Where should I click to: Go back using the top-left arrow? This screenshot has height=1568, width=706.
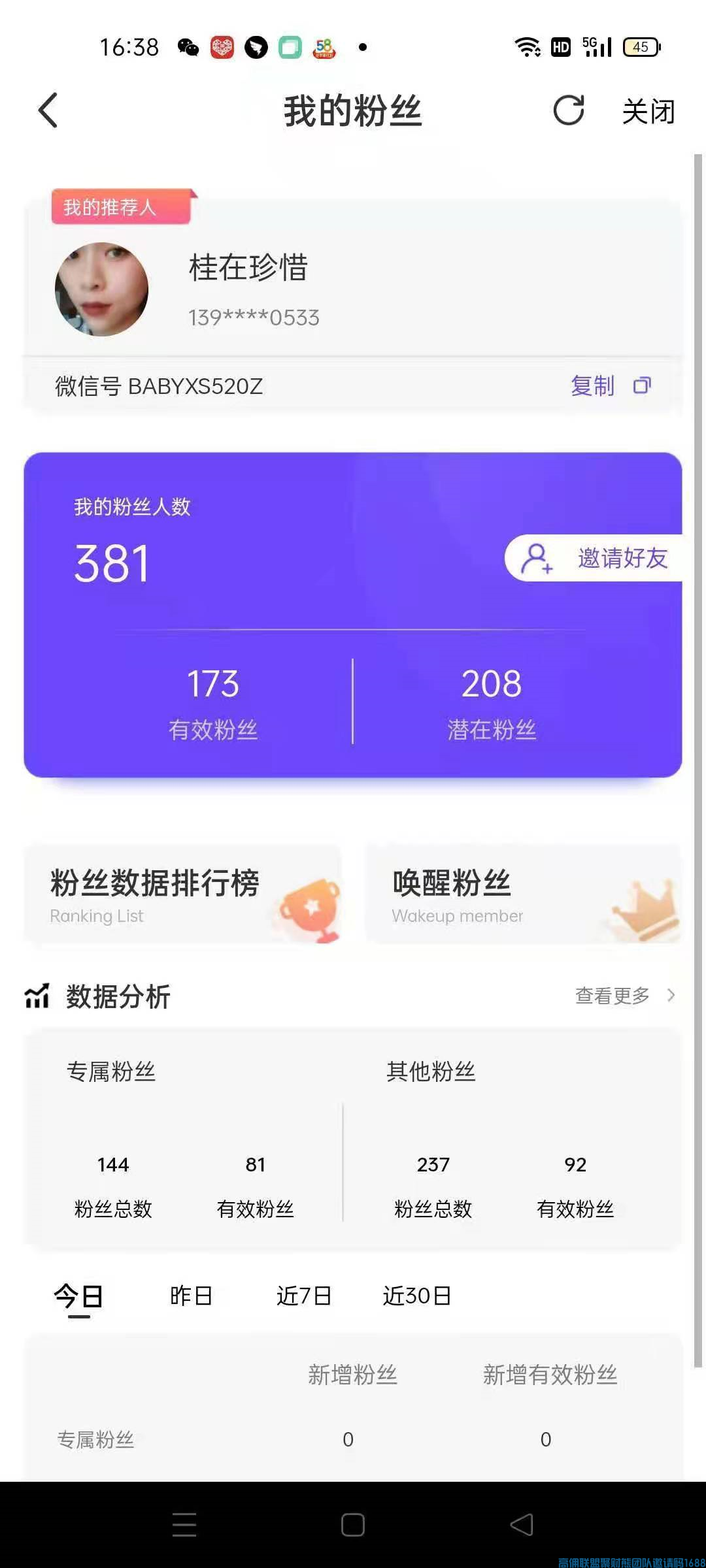pyautogui.click(x=48, y=110)
